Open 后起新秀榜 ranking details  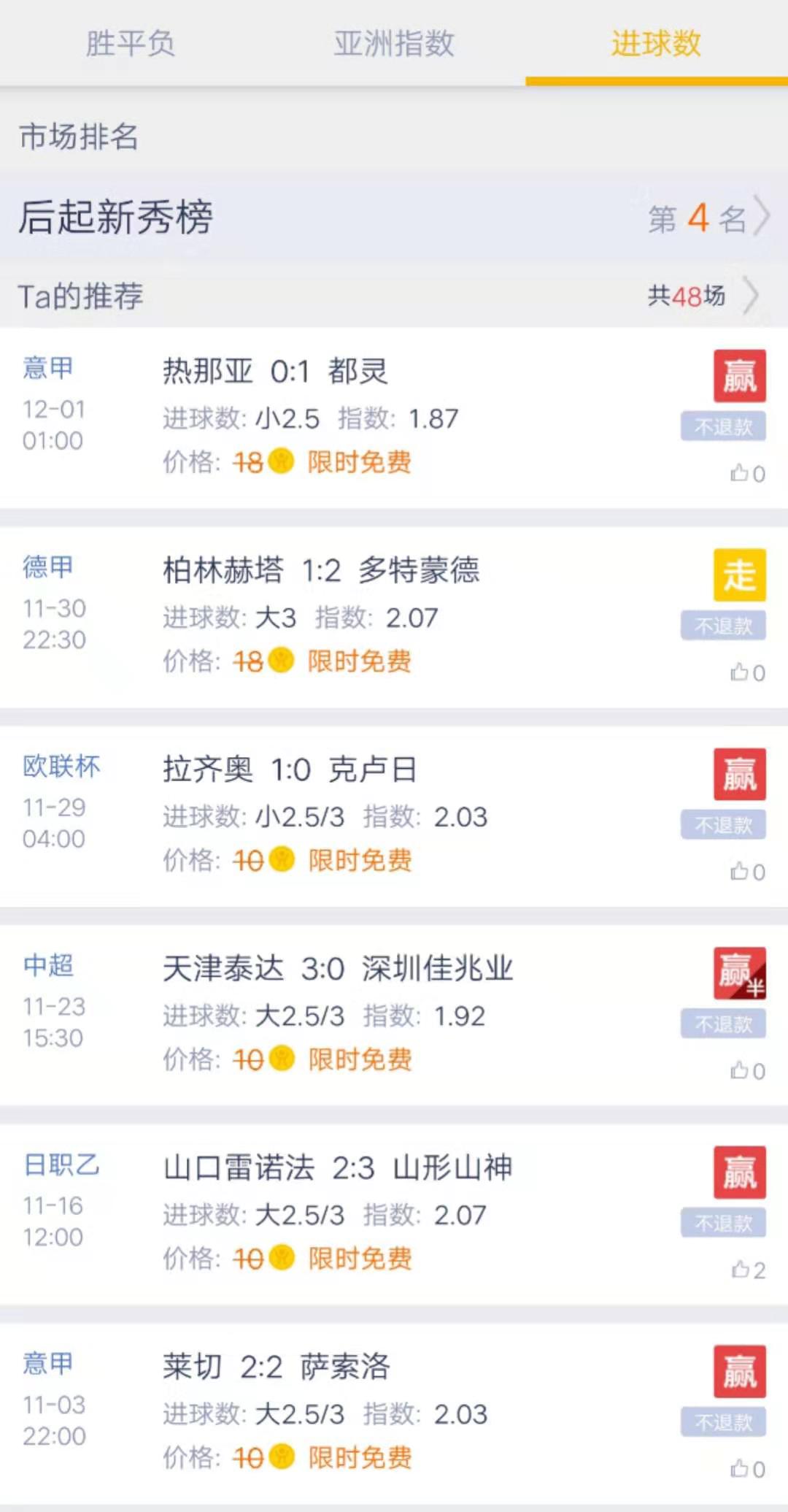(394, 218)
